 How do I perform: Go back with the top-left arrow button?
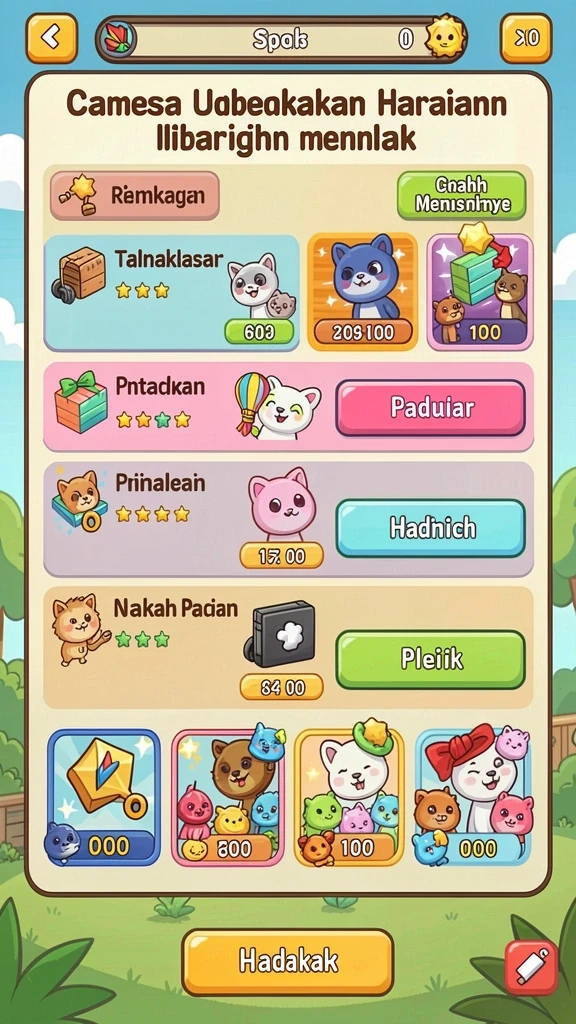click(52, 38)
